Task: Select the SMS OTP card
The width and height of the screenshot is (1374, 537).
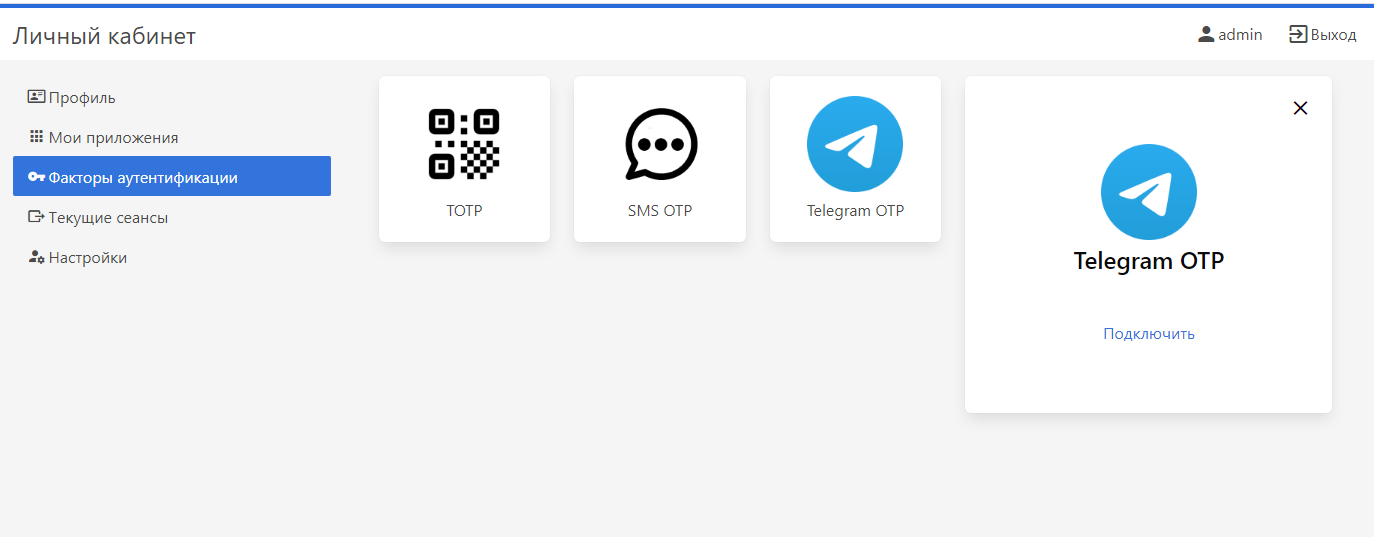Action: coord(660,159)
